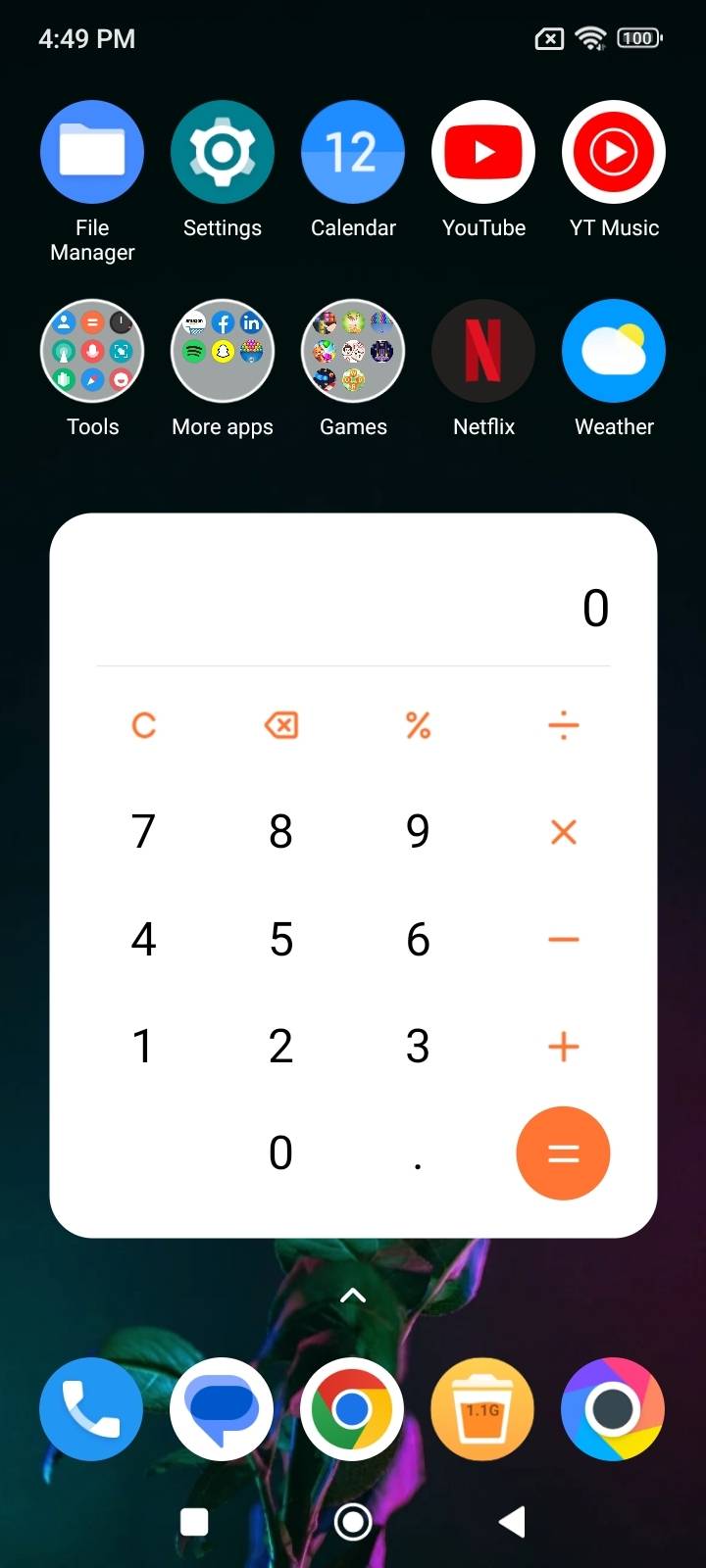706x1568 pixels.
Task: Launch the Netflix app
Action: point(483,351)
